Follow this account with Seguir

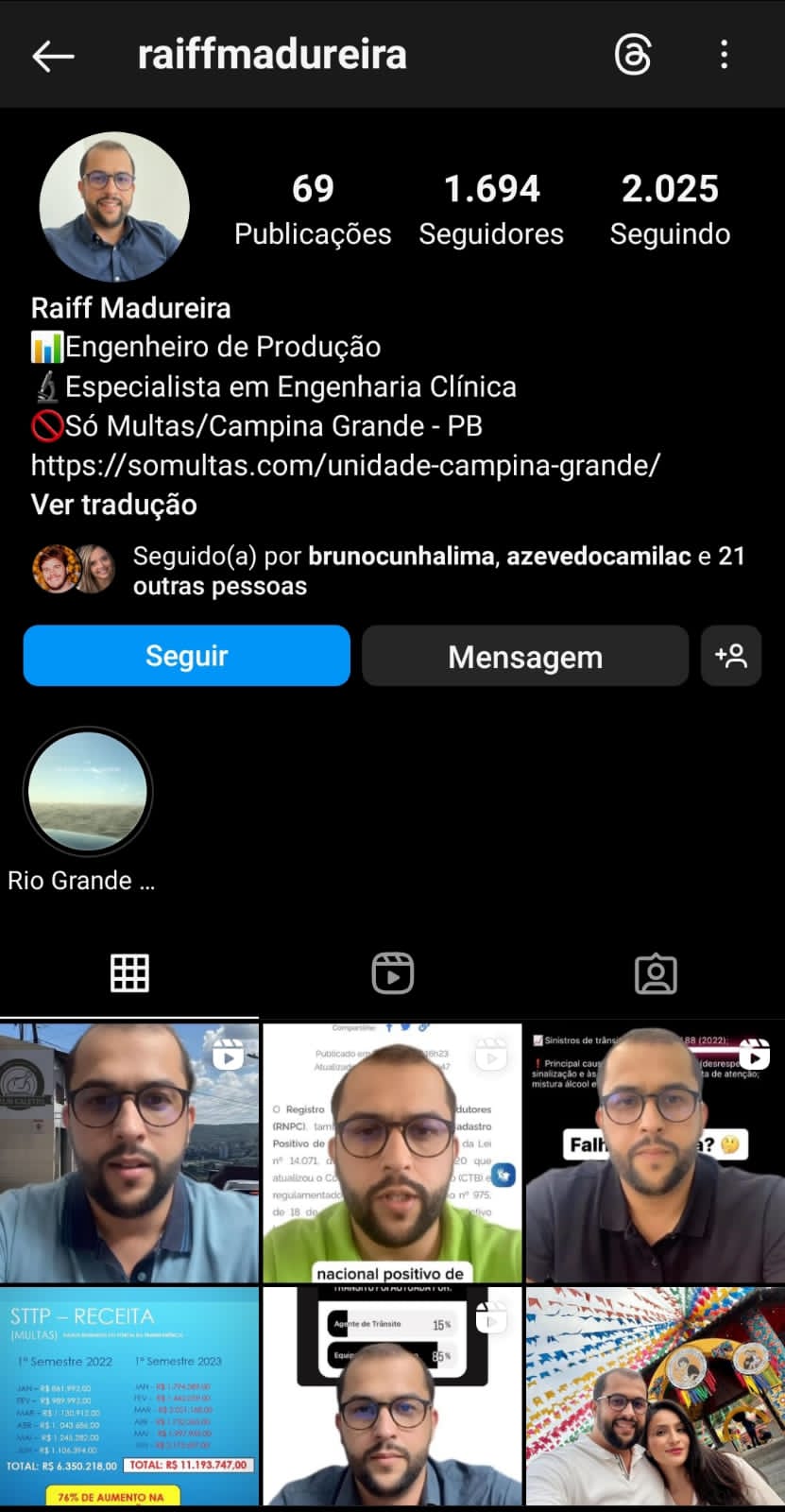click(186, 656)
